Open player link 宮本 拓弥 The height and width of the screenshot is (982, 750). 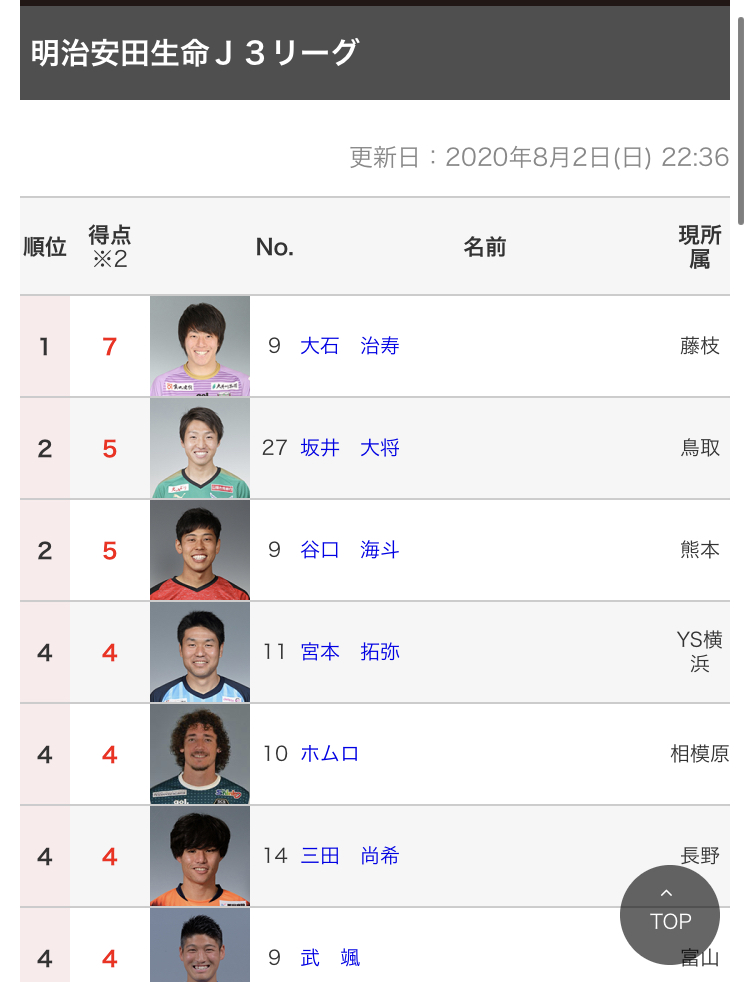click(349, 652)
